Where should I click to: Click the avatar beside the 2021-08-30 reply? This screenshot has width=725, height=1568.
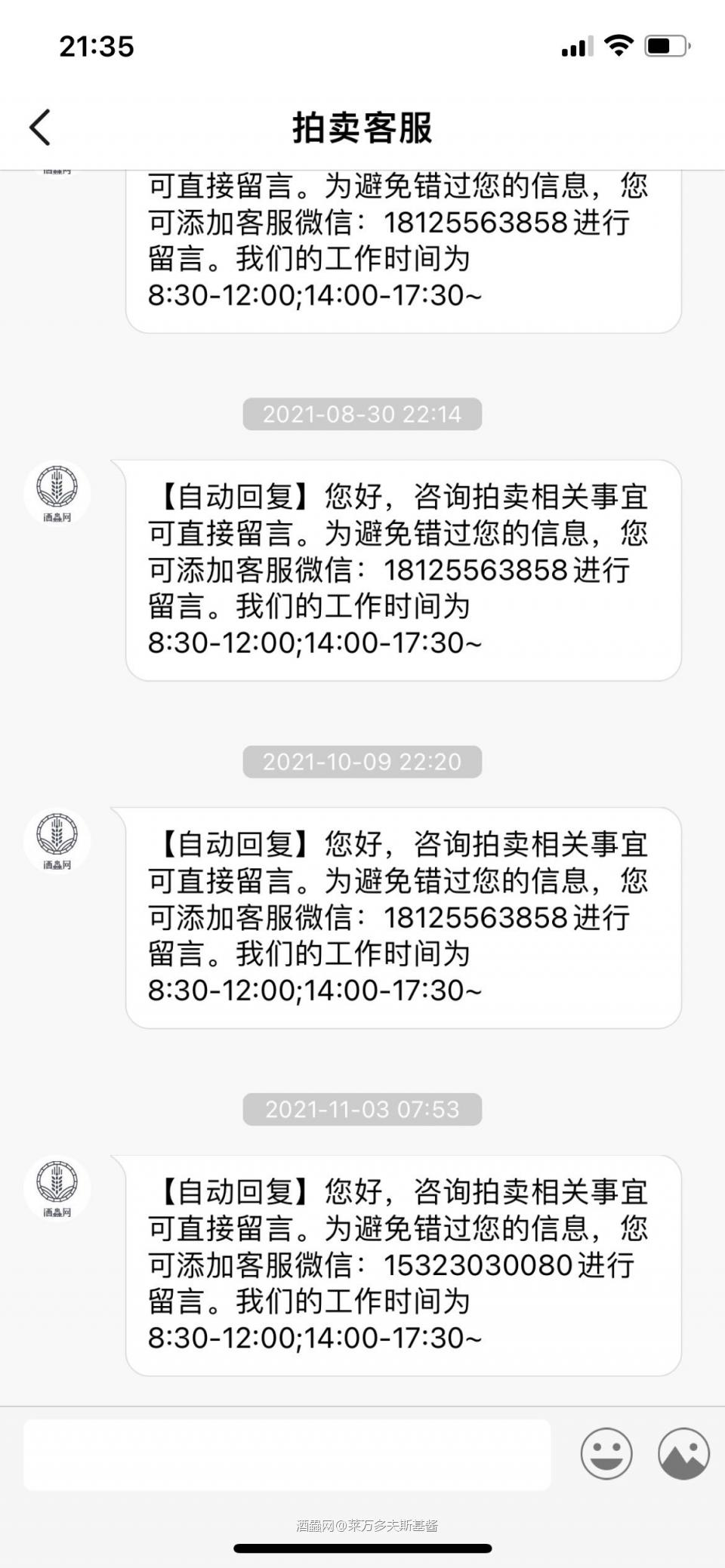click(x=57, y=492)
